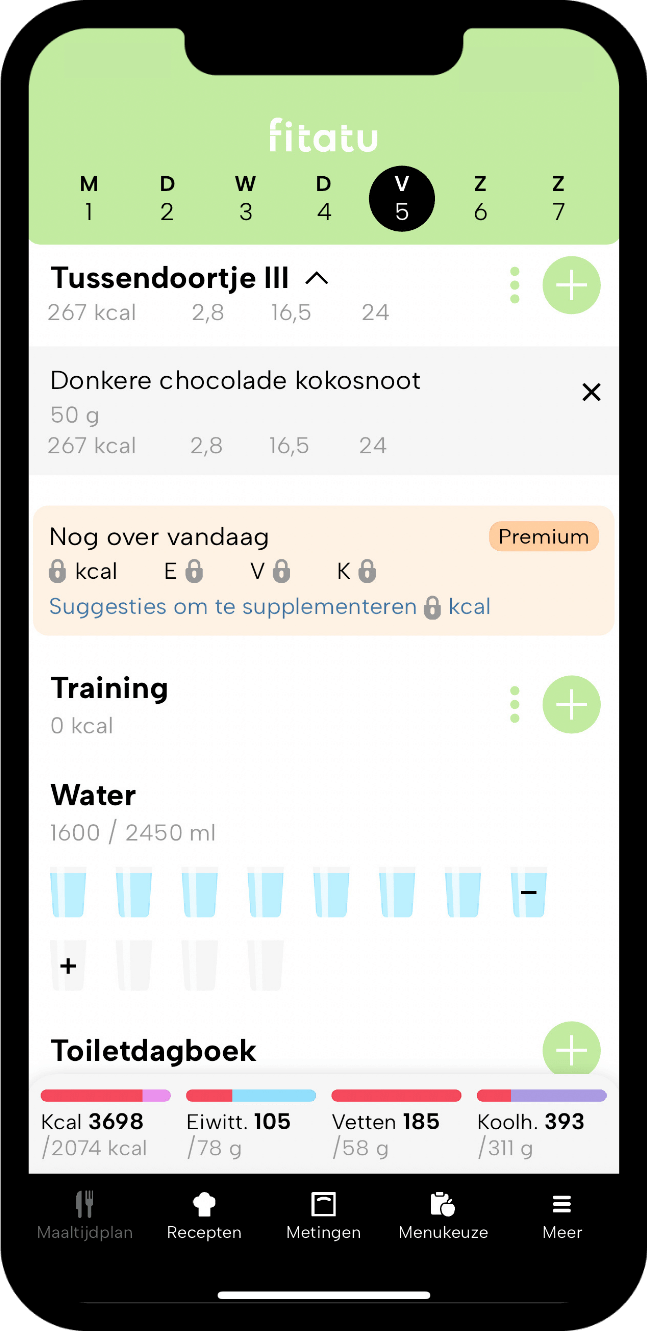Add a Training activity
This screenshot has height=1331, width=647.
point(571,705)
